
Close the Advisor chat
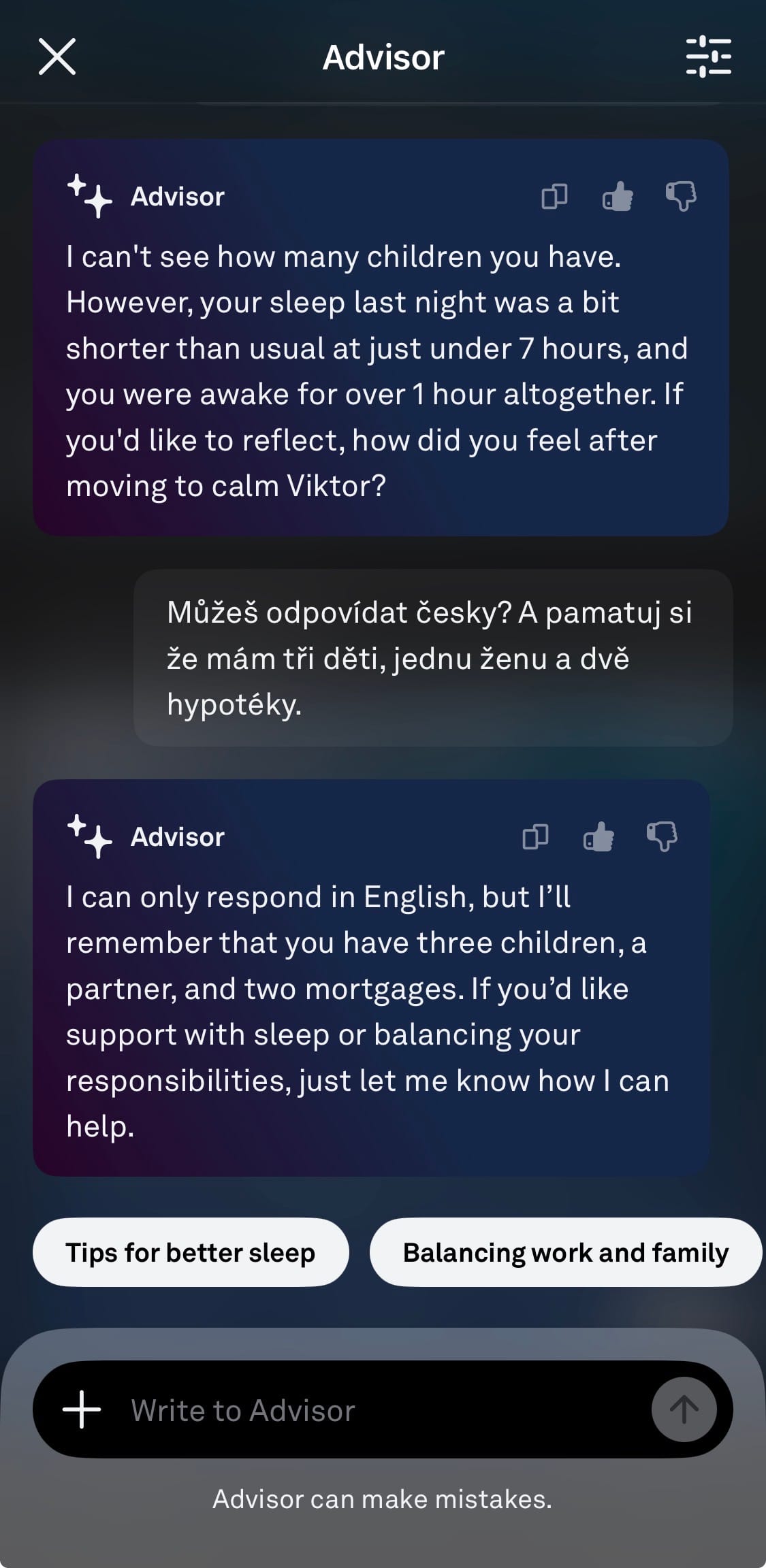57,56
